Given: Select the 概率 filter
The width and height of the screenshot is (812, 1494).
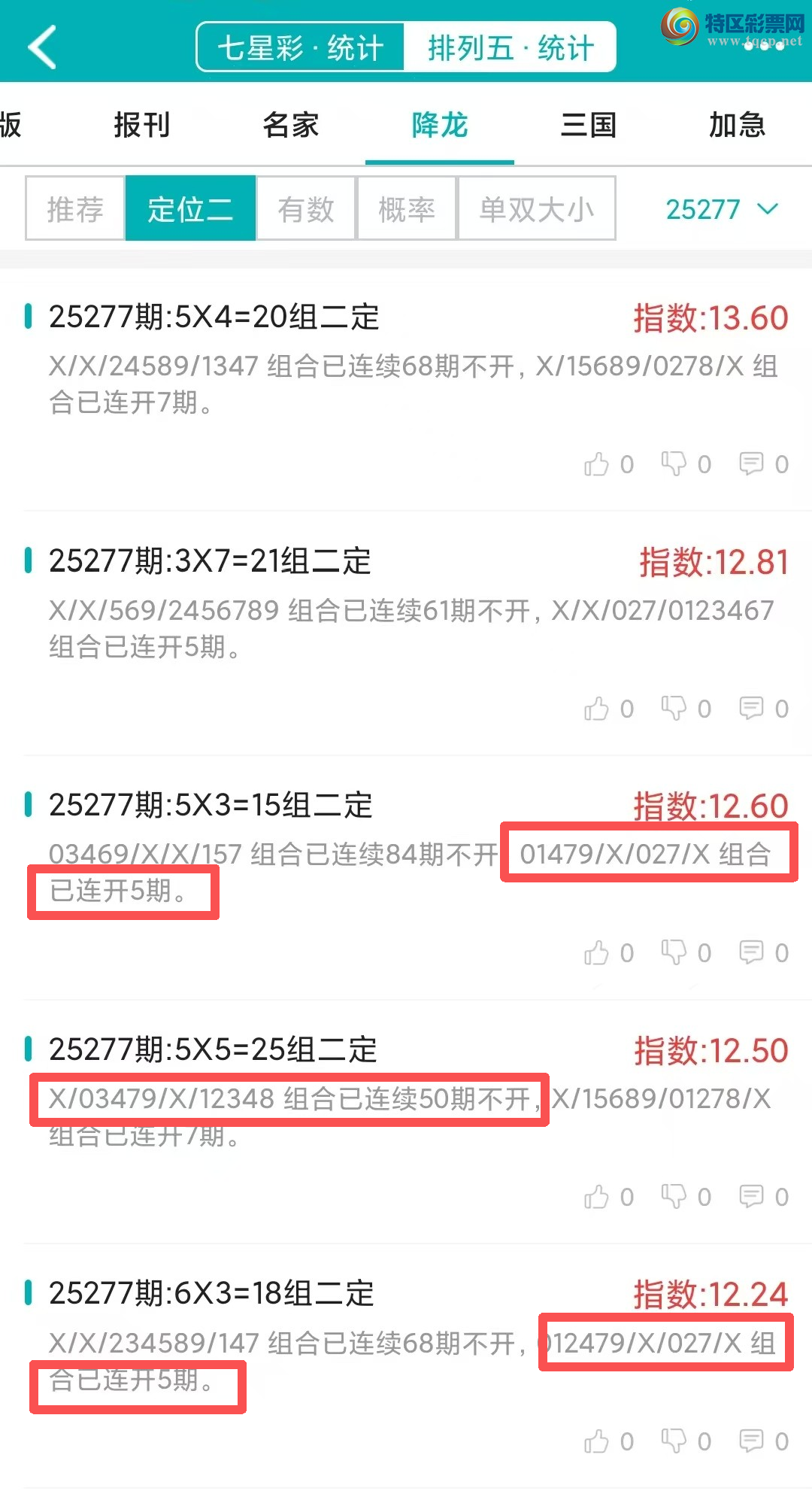Looking at the screenshot, I should point(407,209).
